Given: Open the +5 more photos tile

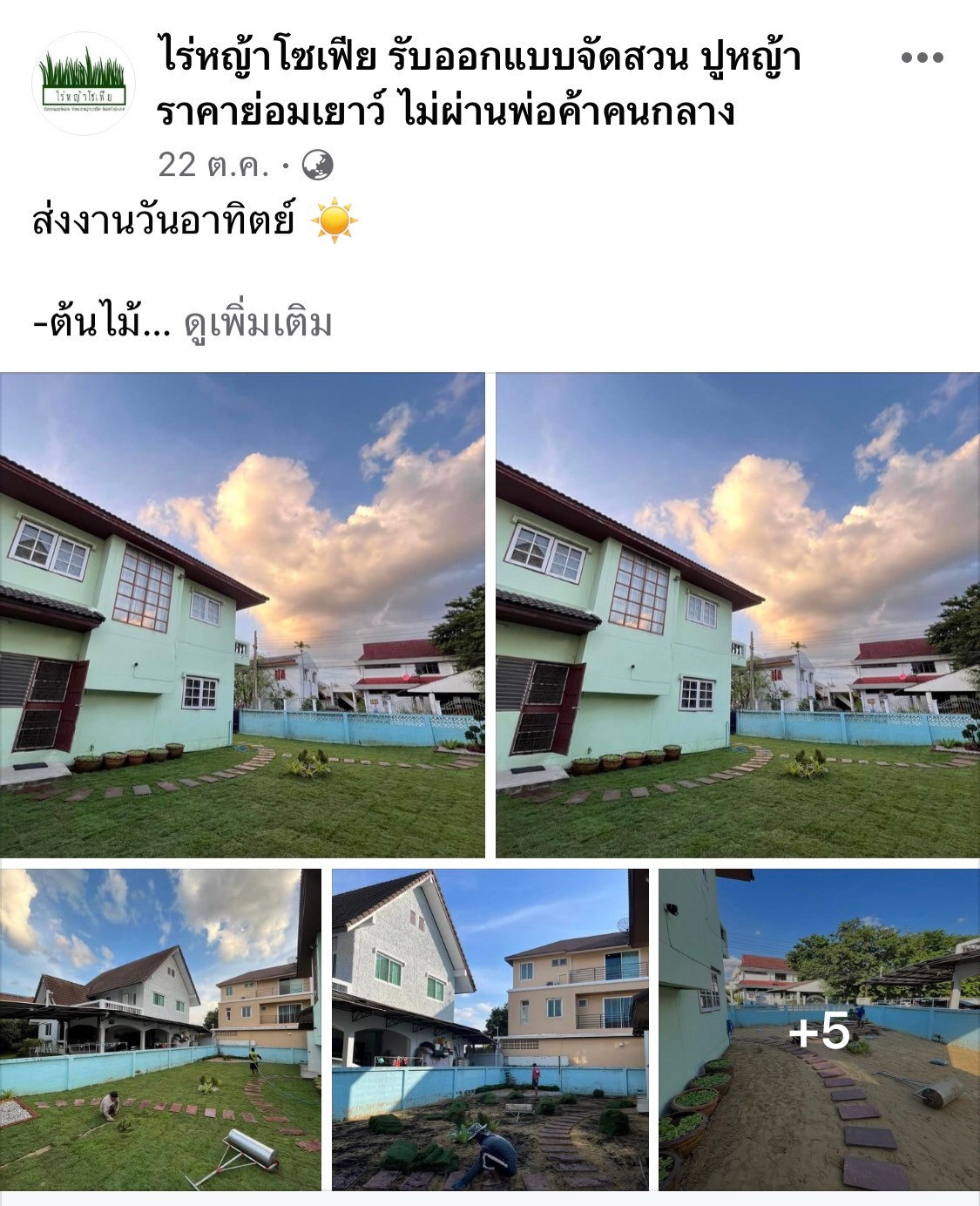Looking at the screenshot, I should [x=819, y=1029].
